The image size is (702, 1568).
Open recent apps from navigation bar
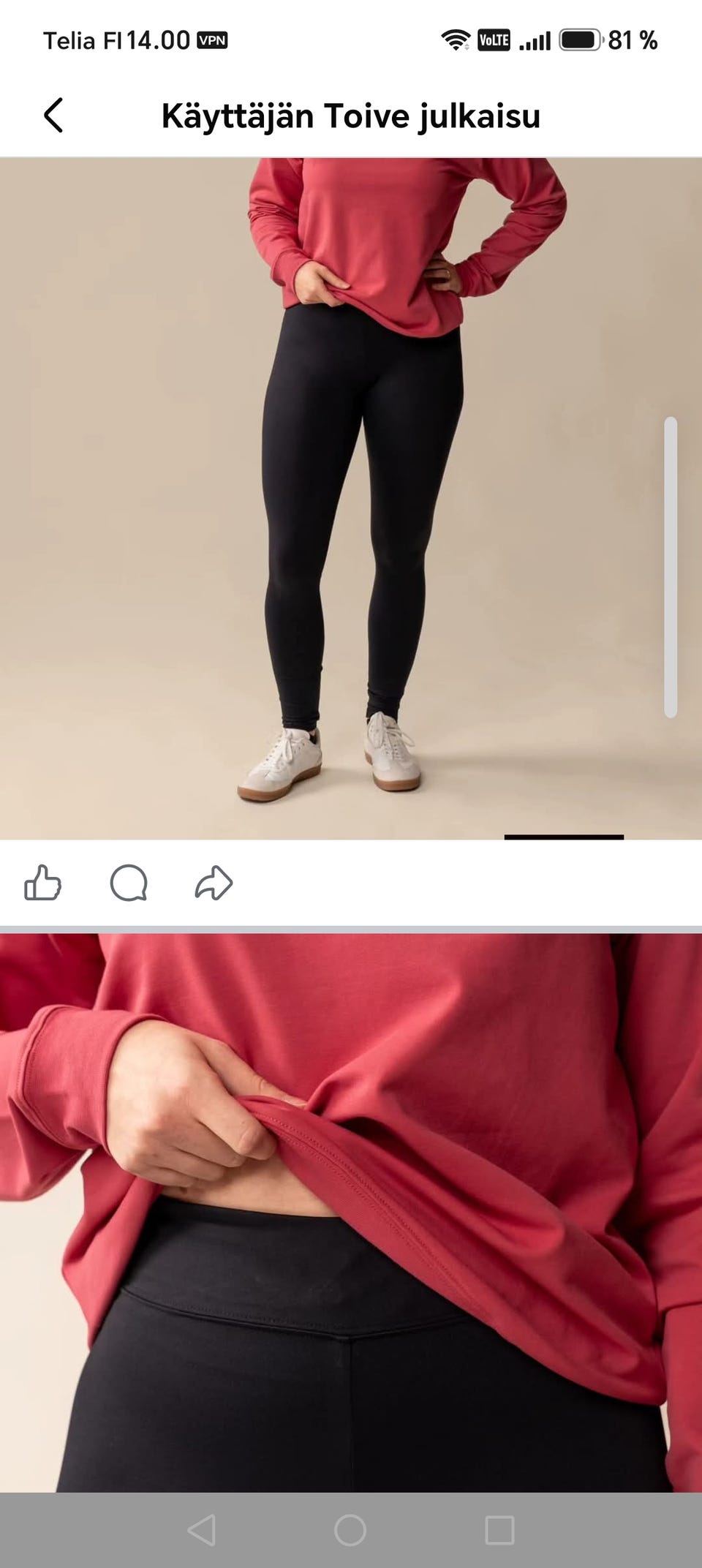point(499,1530)
